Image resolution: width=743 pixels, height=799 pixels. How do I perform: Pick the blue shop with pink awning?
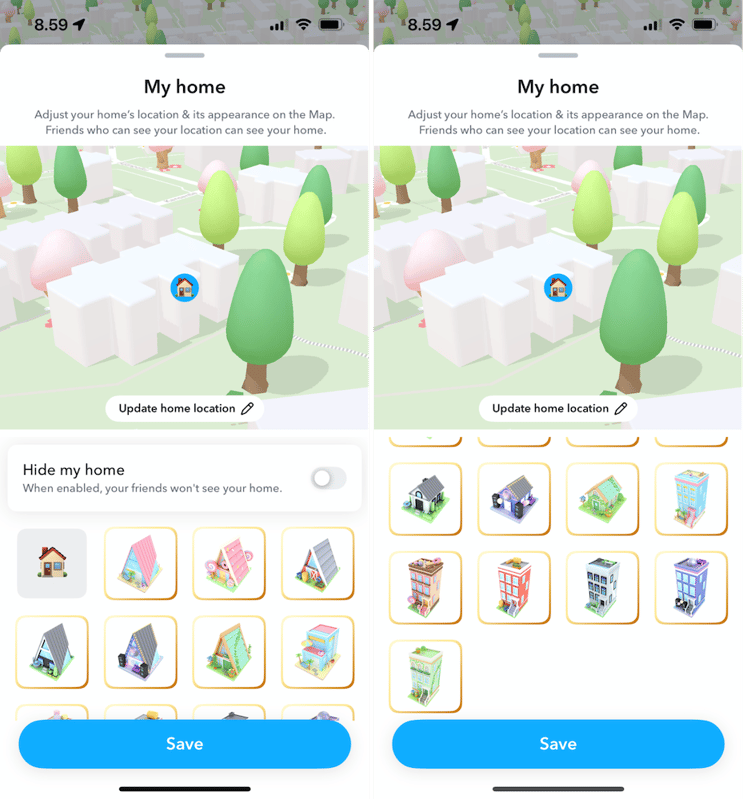click(318, 652)
